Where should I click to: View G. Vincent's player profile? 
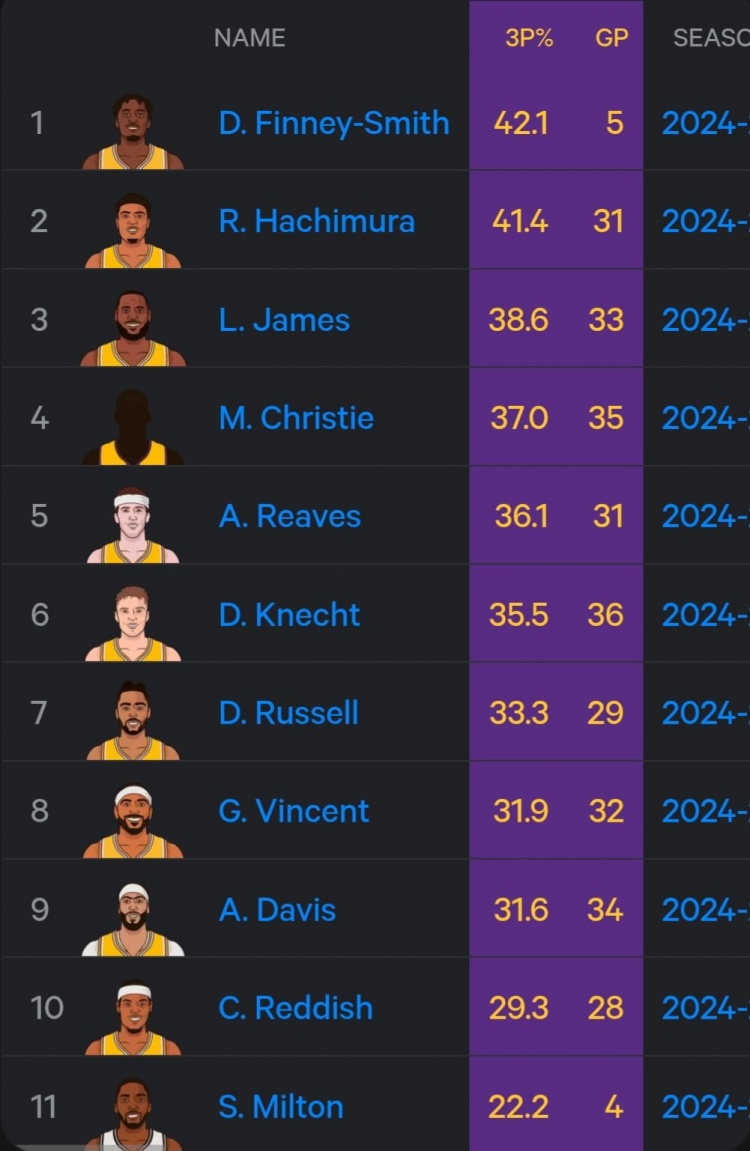293,811
